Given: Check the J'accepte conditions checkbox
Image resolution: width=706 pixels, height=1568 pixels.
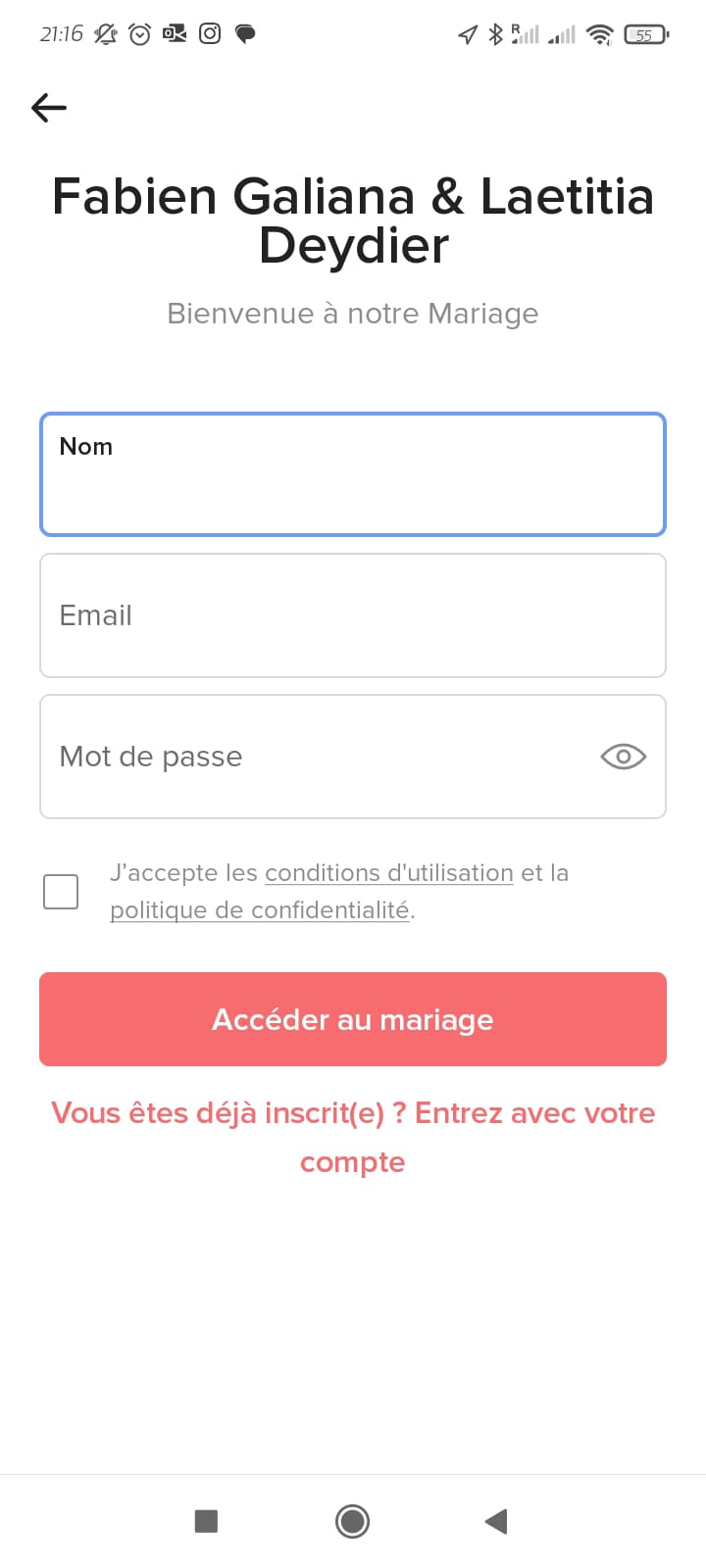Looking at the screenshot, I should coord(61,892).
